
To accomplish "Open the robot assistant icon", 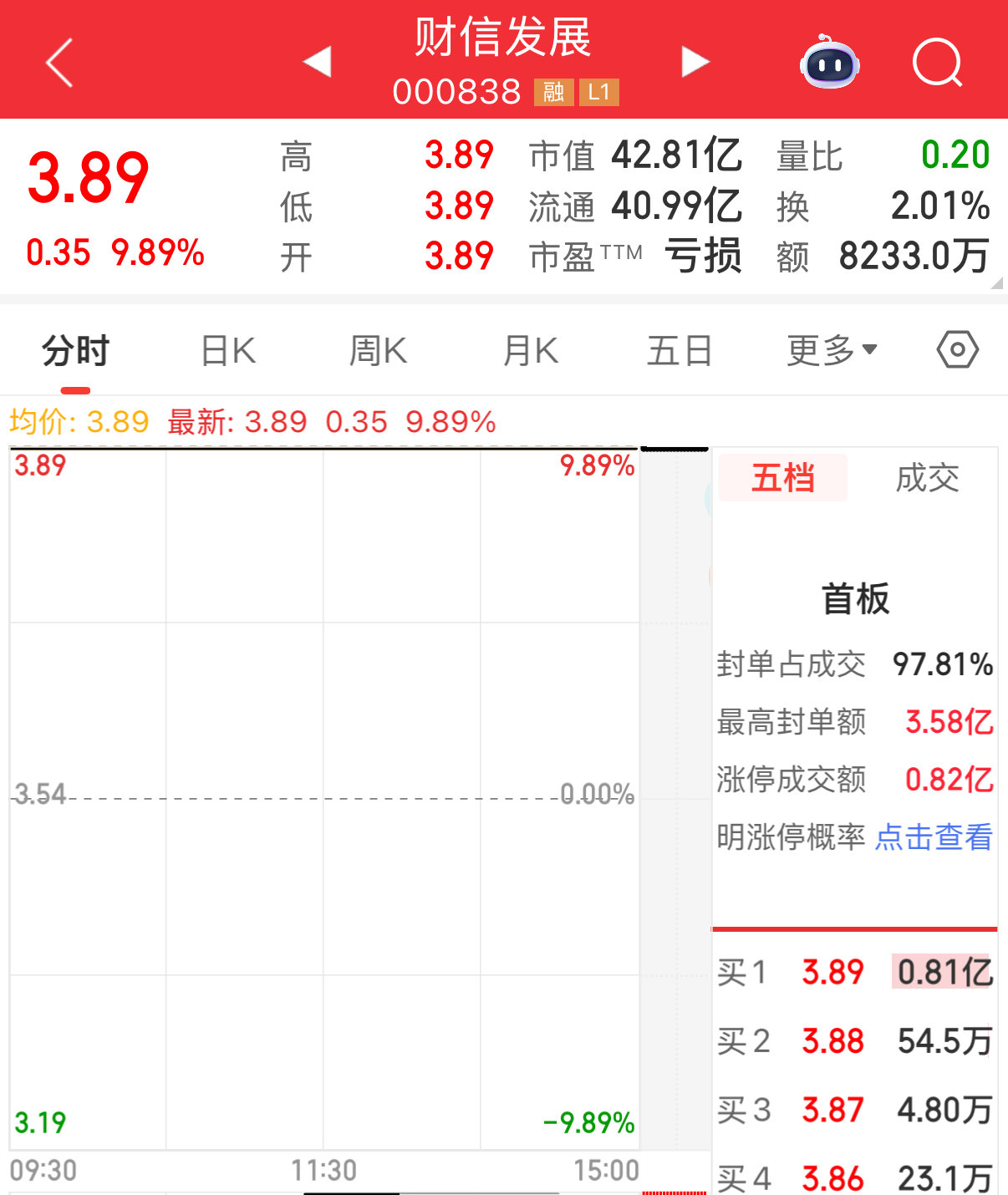I will pos(829,63).
